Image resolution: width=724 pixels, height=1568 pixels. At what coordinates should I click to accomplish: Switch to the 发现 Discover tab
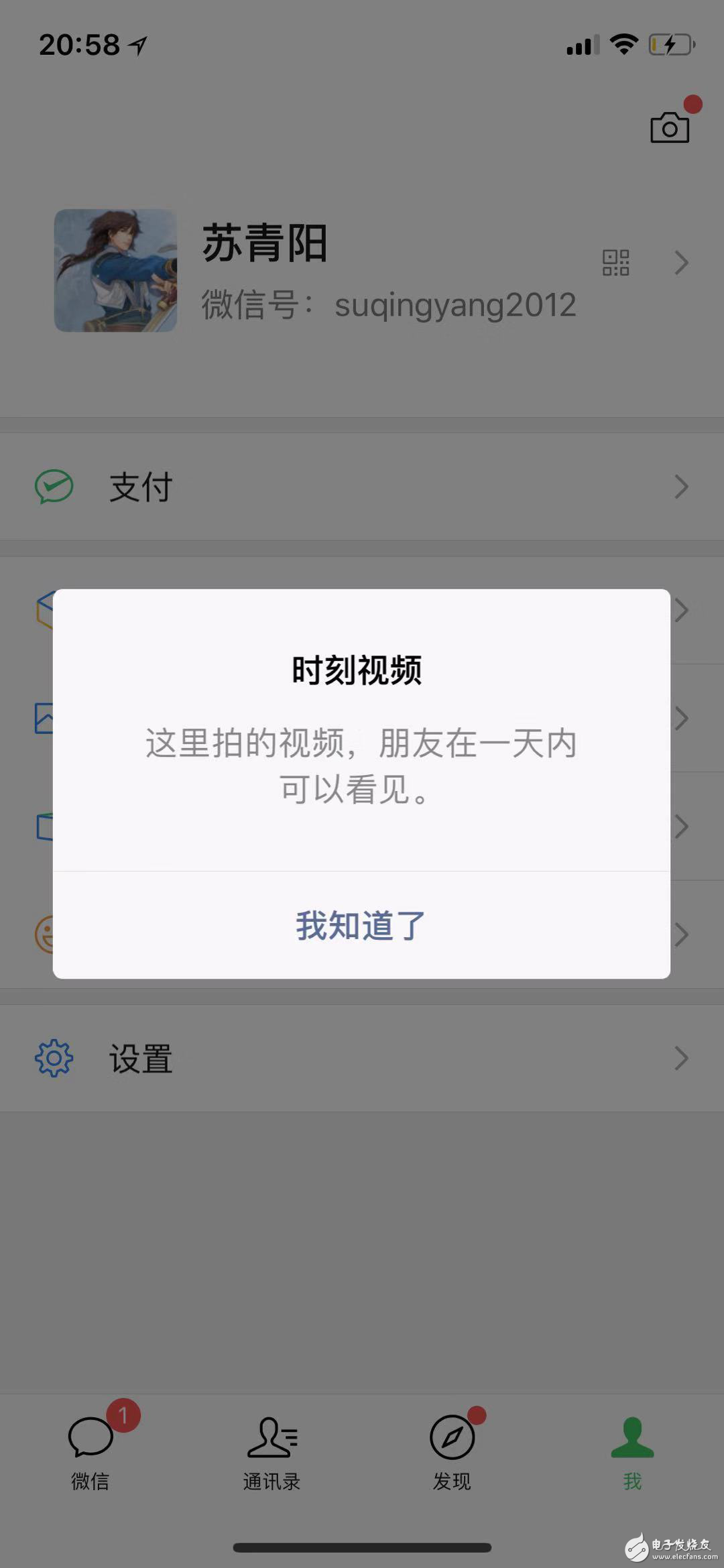click(x=450, y=1452)
